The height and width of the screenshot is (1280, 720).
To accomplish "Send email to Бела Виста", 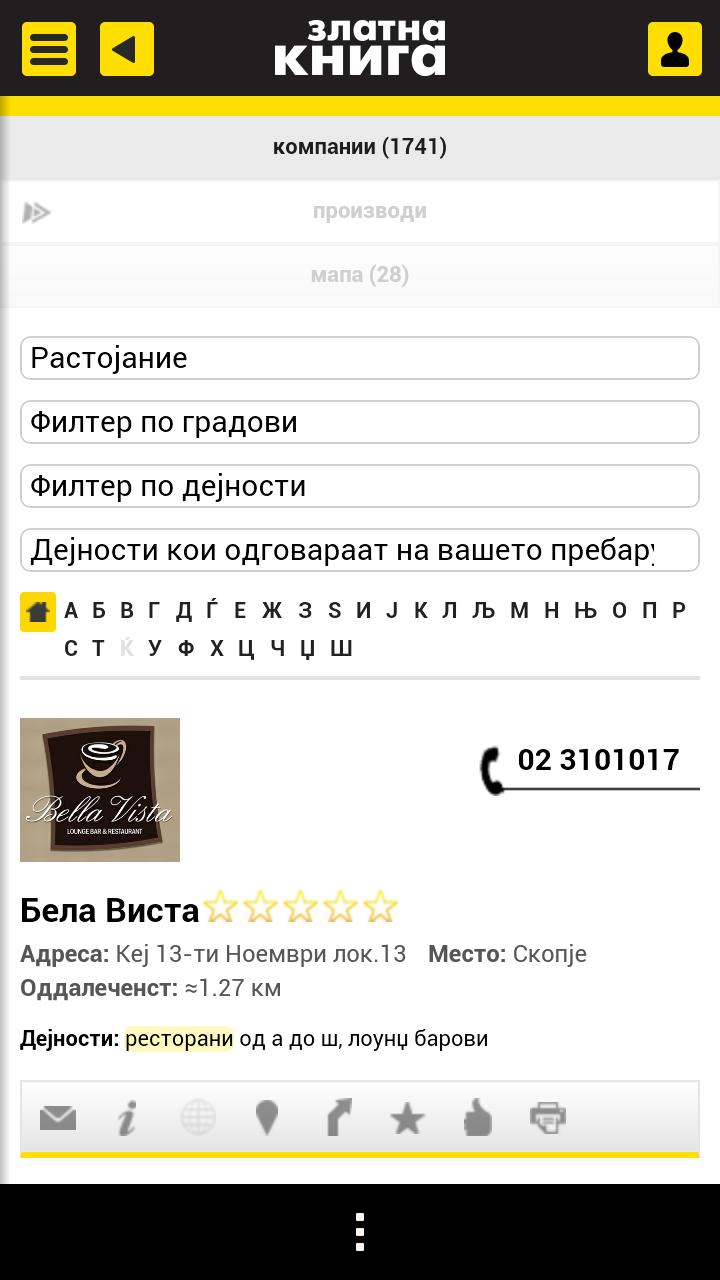I will coord(58,1117).
